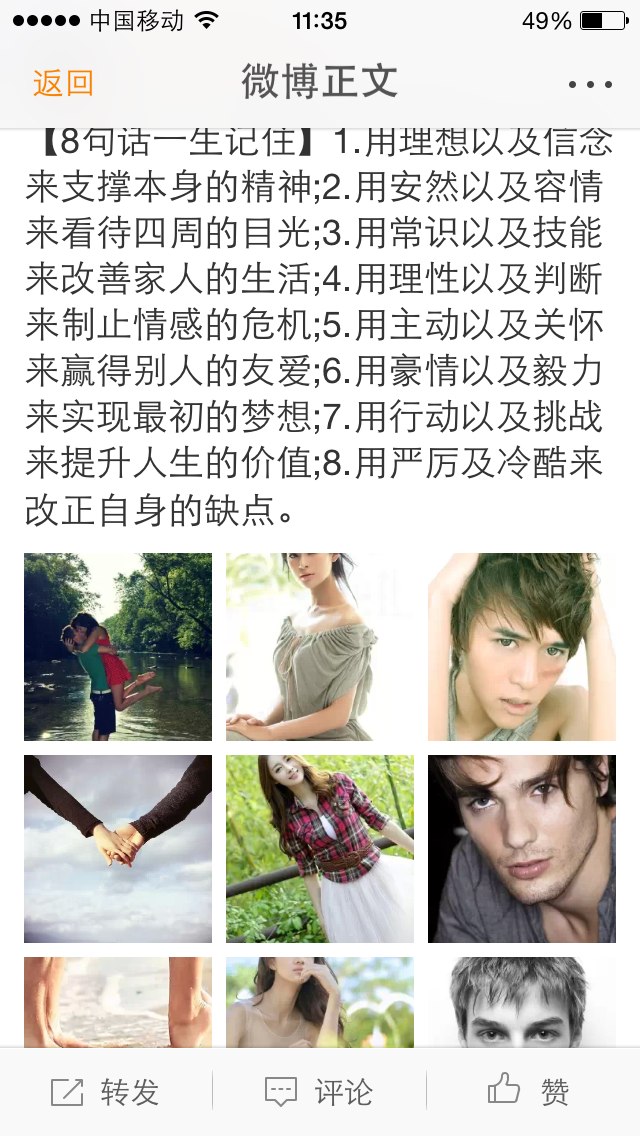
Task: View photo of woman touching her face
Action: pos(320,1002)
